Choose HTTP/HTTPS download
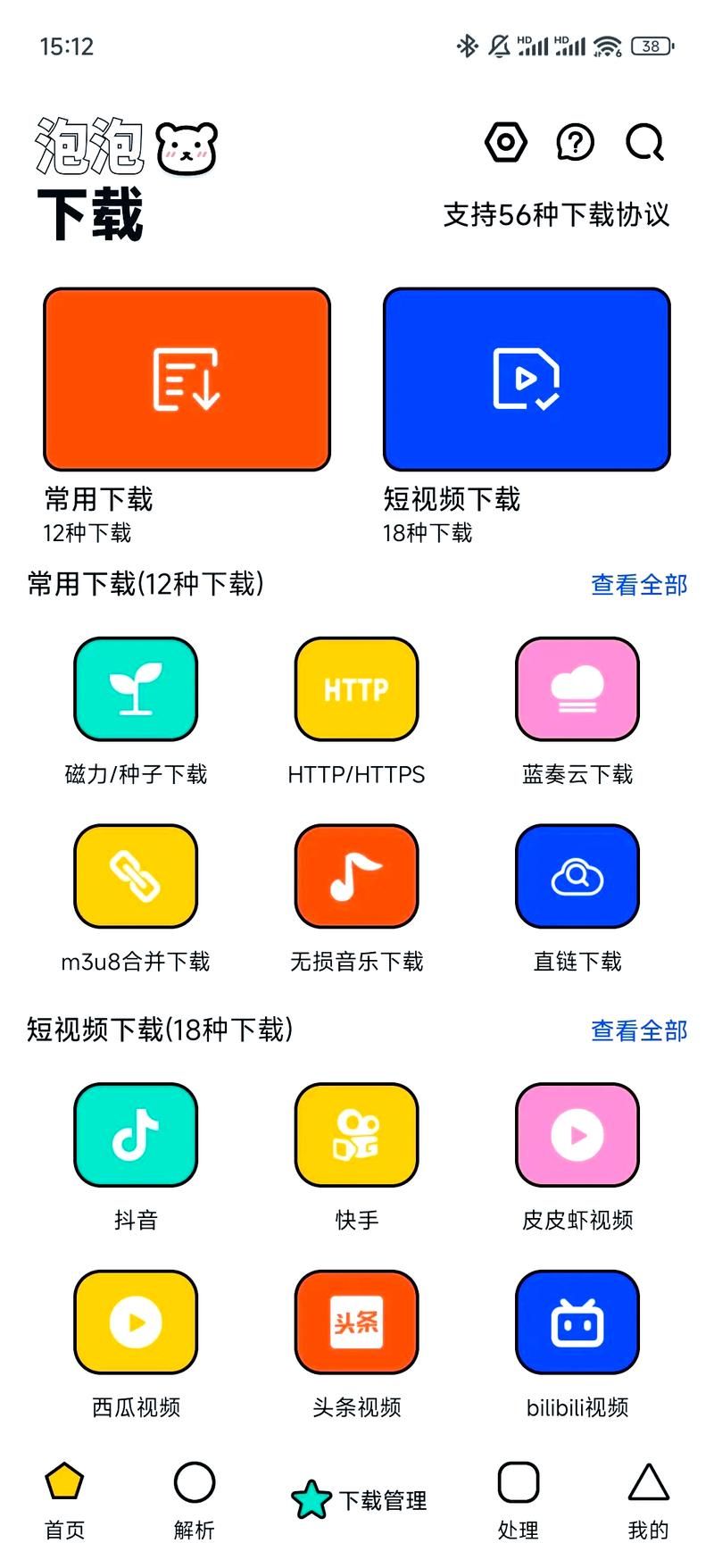The width and height of the screenshot is (714, 1568). tap(356, 689)
